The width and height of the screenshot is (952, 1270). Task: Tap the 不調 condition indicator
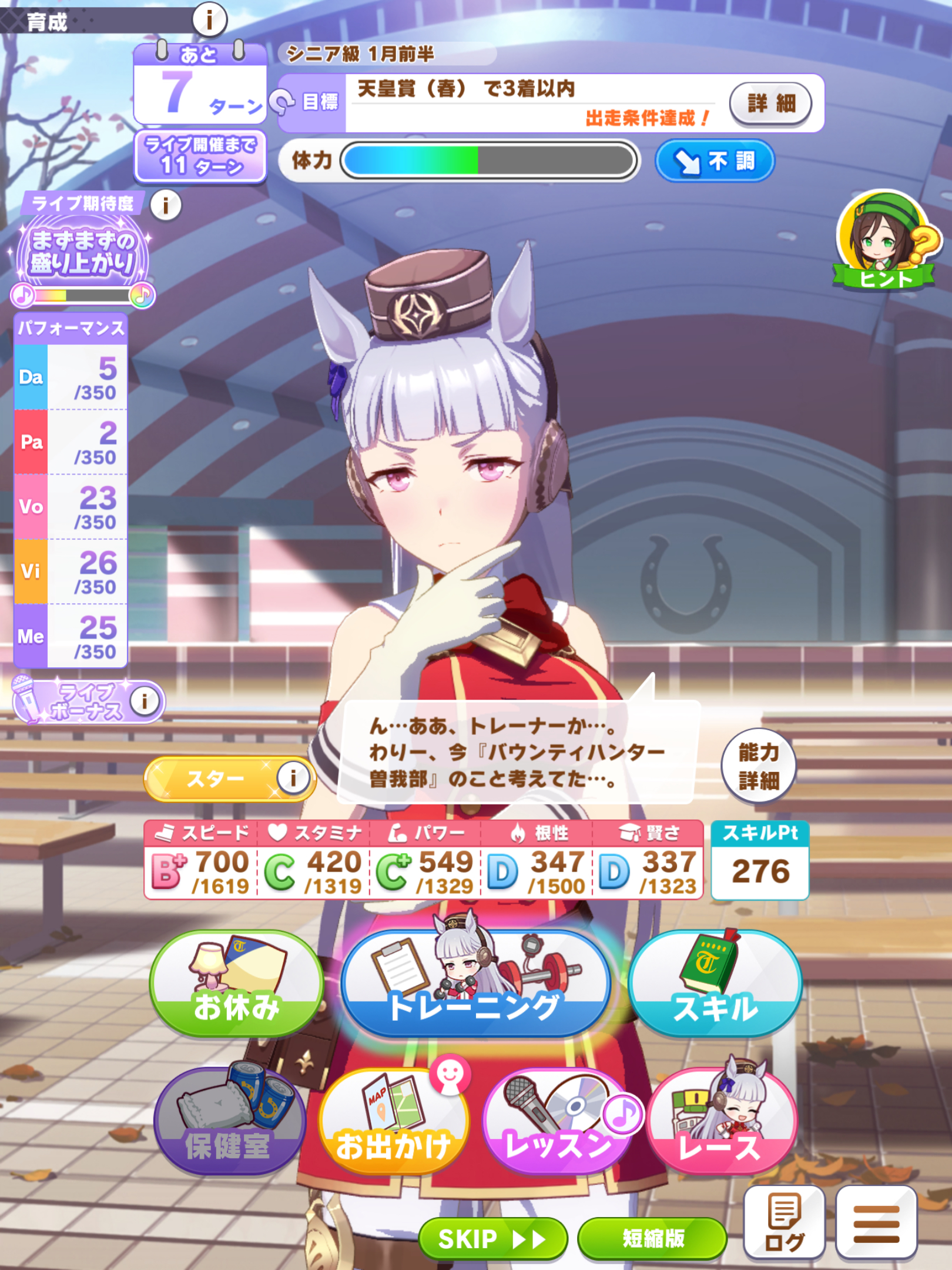[715, 161]
